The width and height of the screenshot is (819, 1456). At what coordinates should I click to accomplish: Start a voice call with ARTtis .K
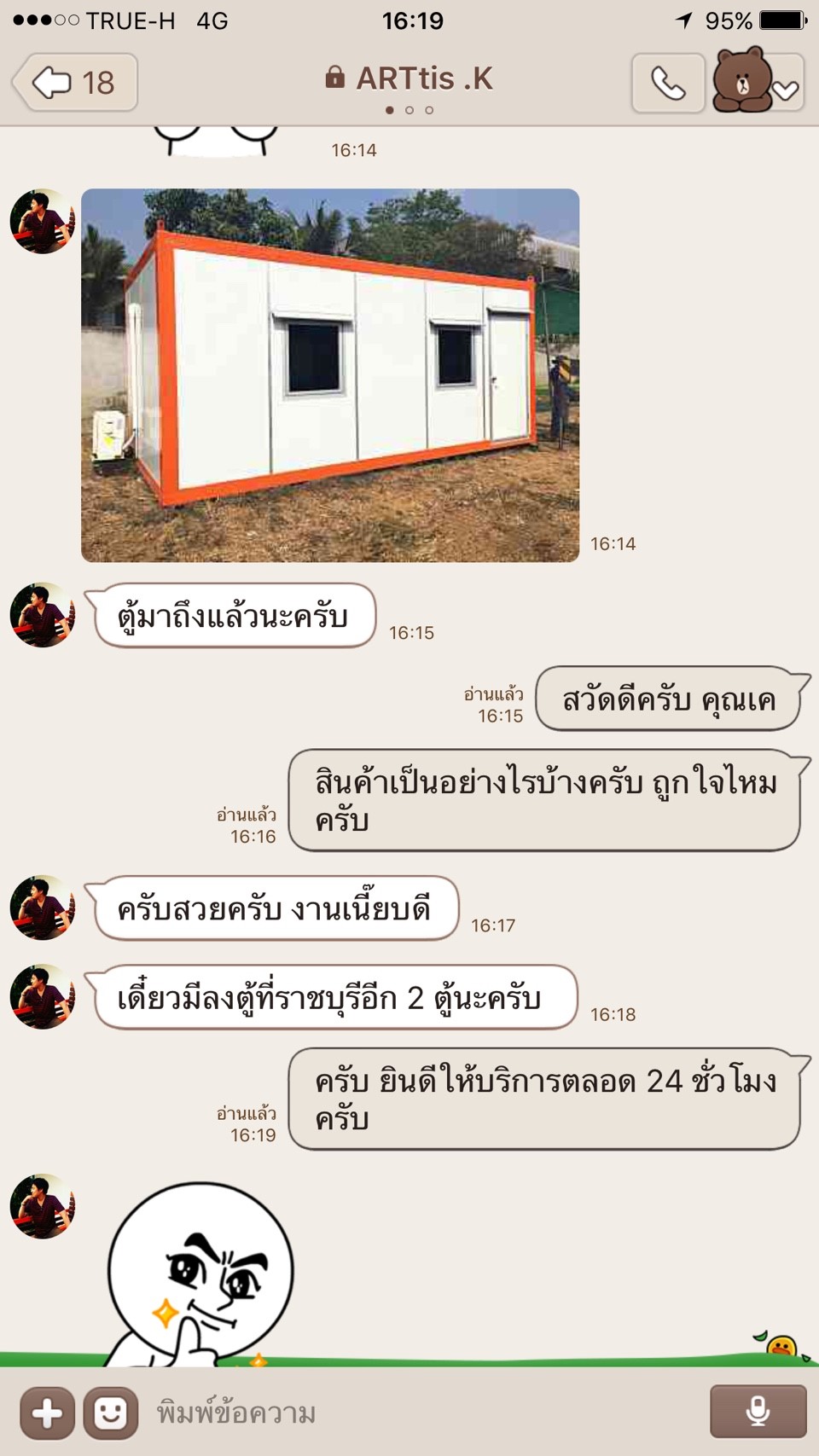[668, 83]
